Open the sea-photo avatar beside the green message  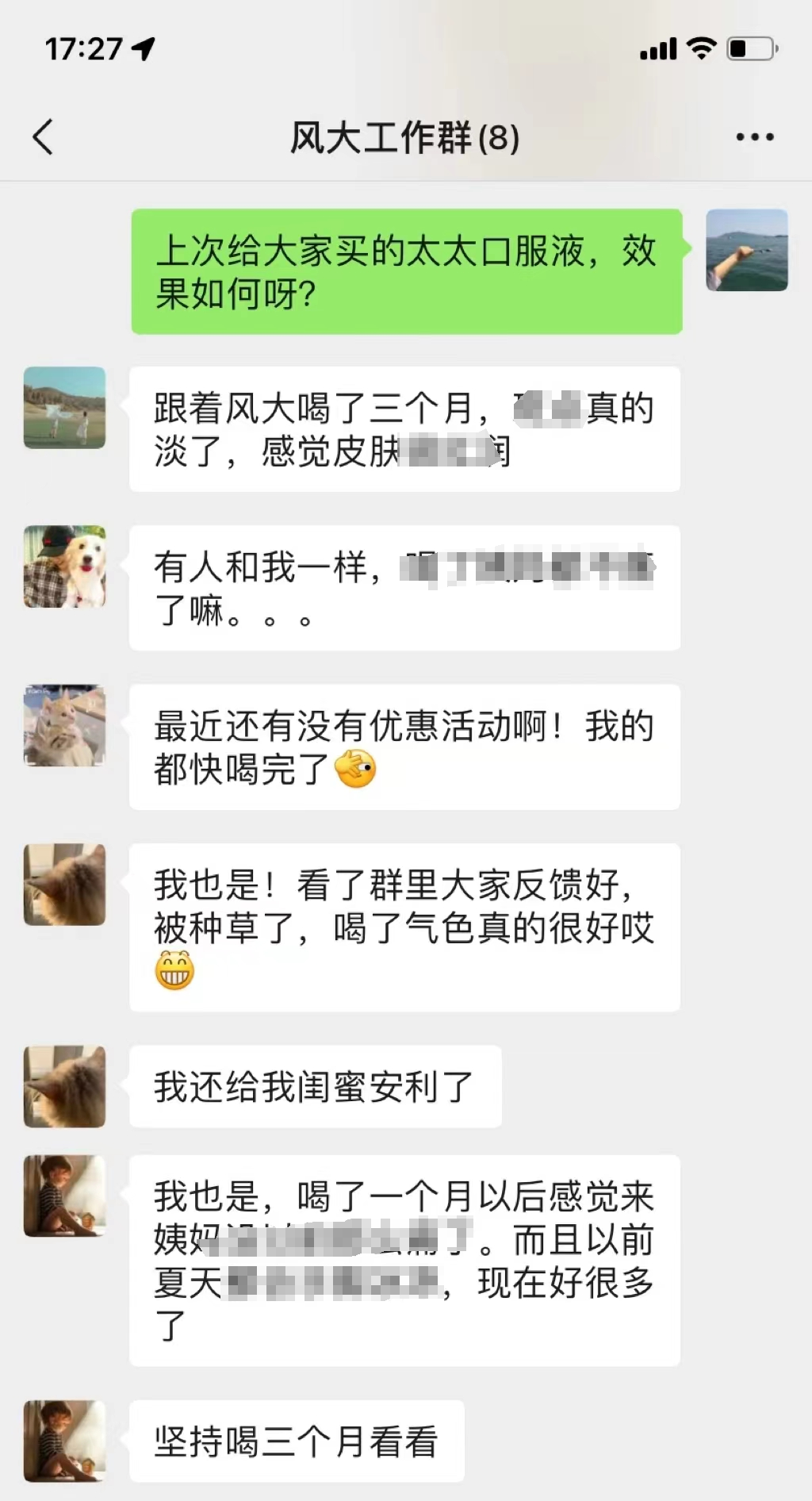(x=747, y=250)
